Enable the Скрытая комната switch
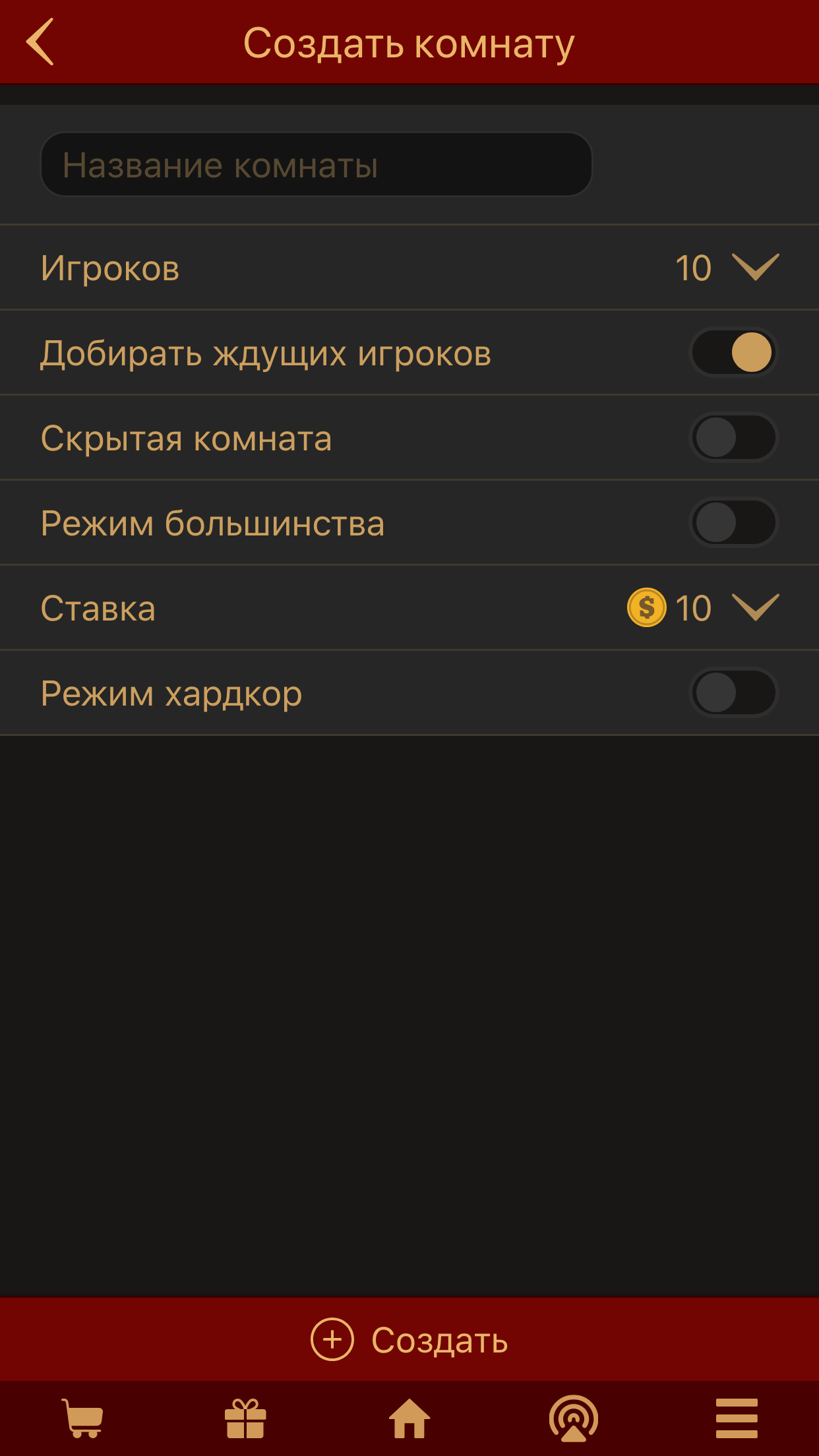This screenshot has width=819, height=1456. (x=733, y=438)
